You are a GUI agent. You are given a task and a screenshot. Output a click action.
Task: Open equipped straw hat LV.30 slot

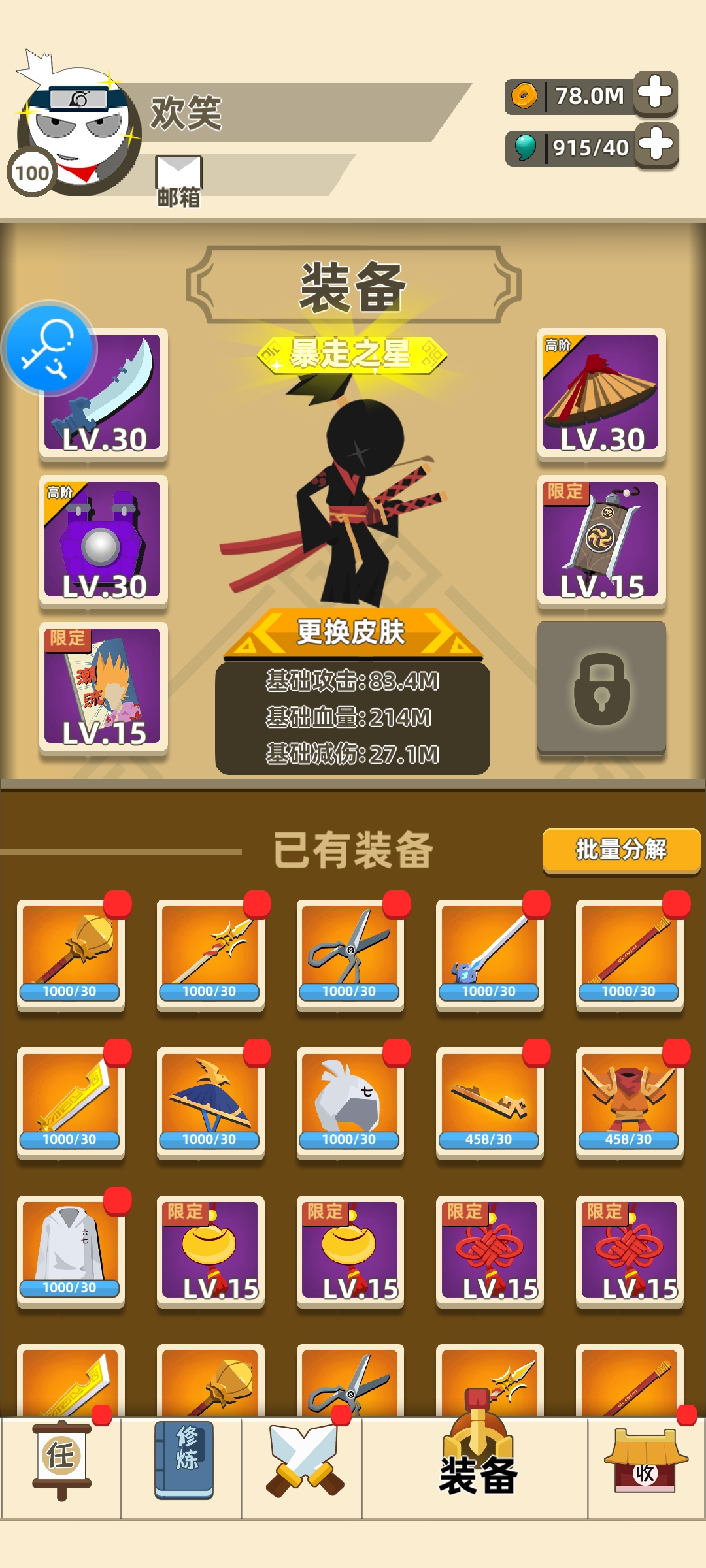coord(601,394)
